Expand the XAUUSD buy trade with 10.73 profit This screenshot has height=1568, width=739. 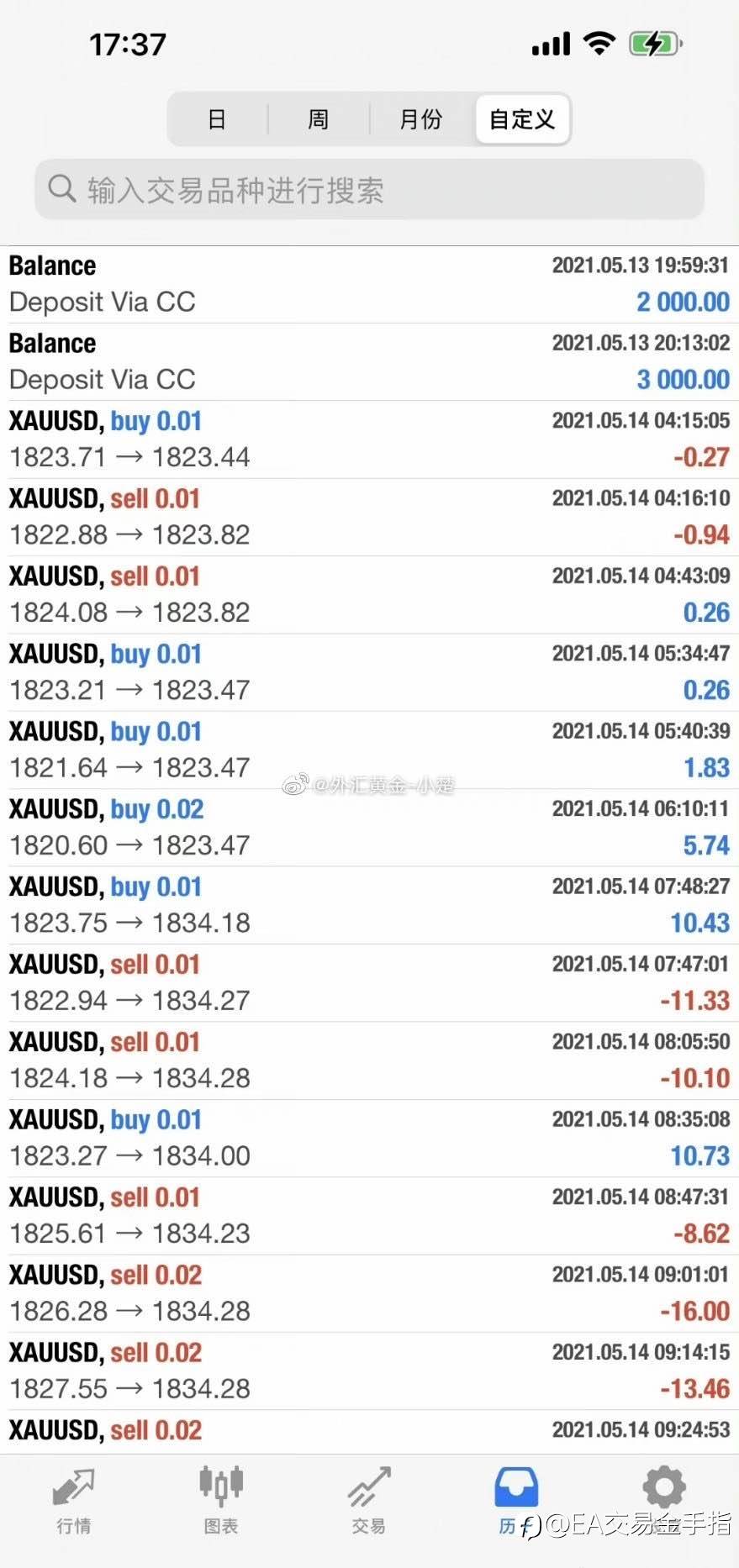pos(369,1139)
